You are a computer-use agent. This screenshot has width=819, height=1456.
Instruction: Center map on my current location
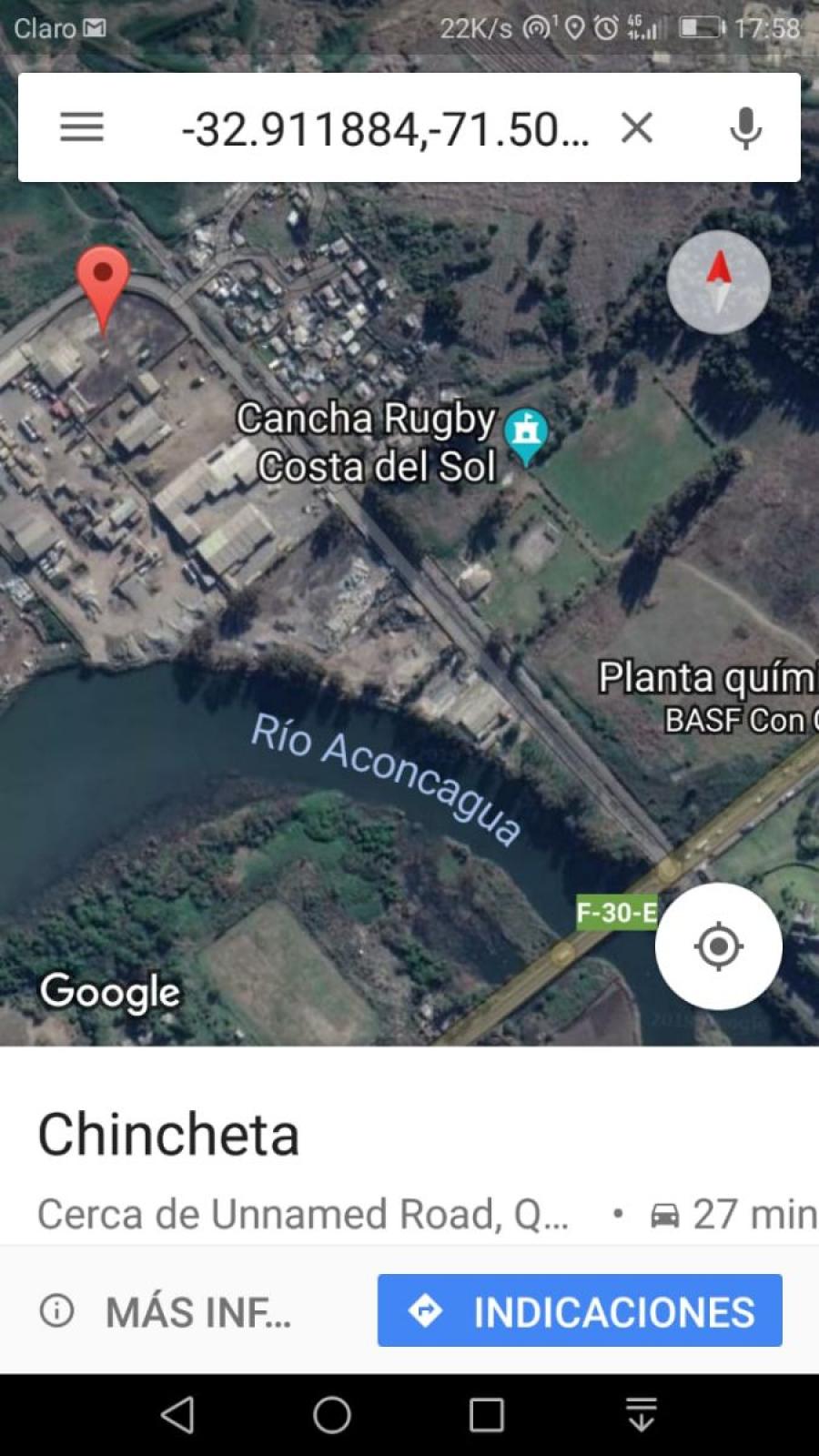pos(719,946)
